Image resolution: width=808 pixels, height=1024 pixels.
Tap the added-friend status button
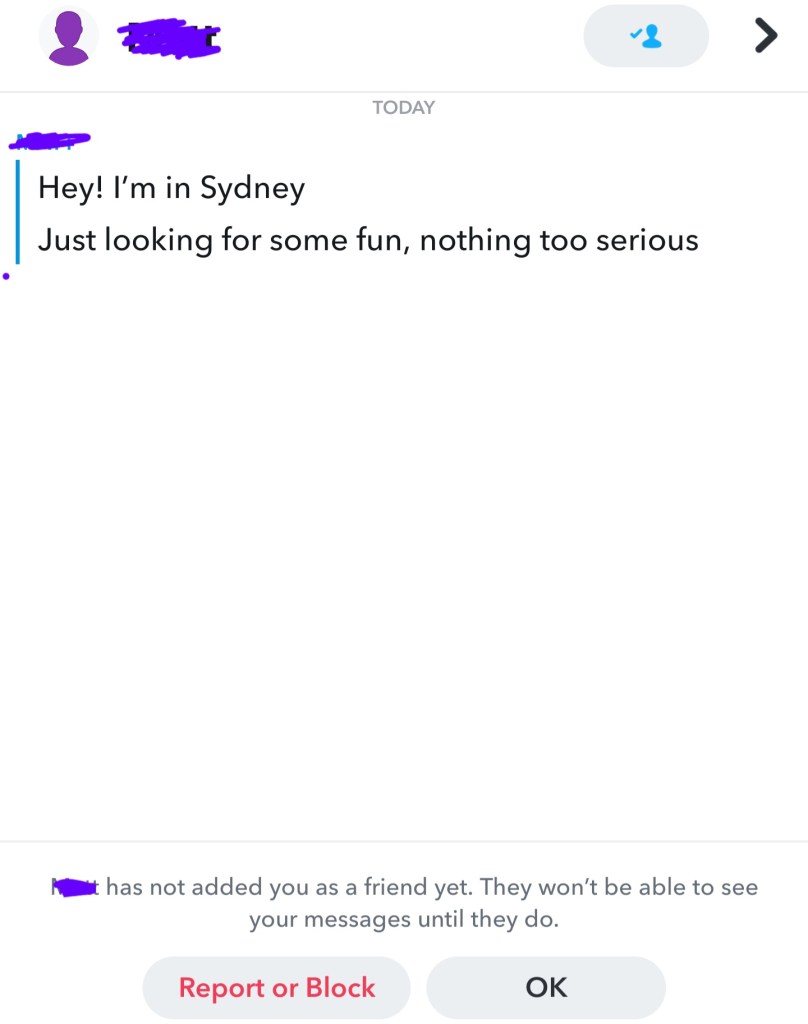pos(645,37)
